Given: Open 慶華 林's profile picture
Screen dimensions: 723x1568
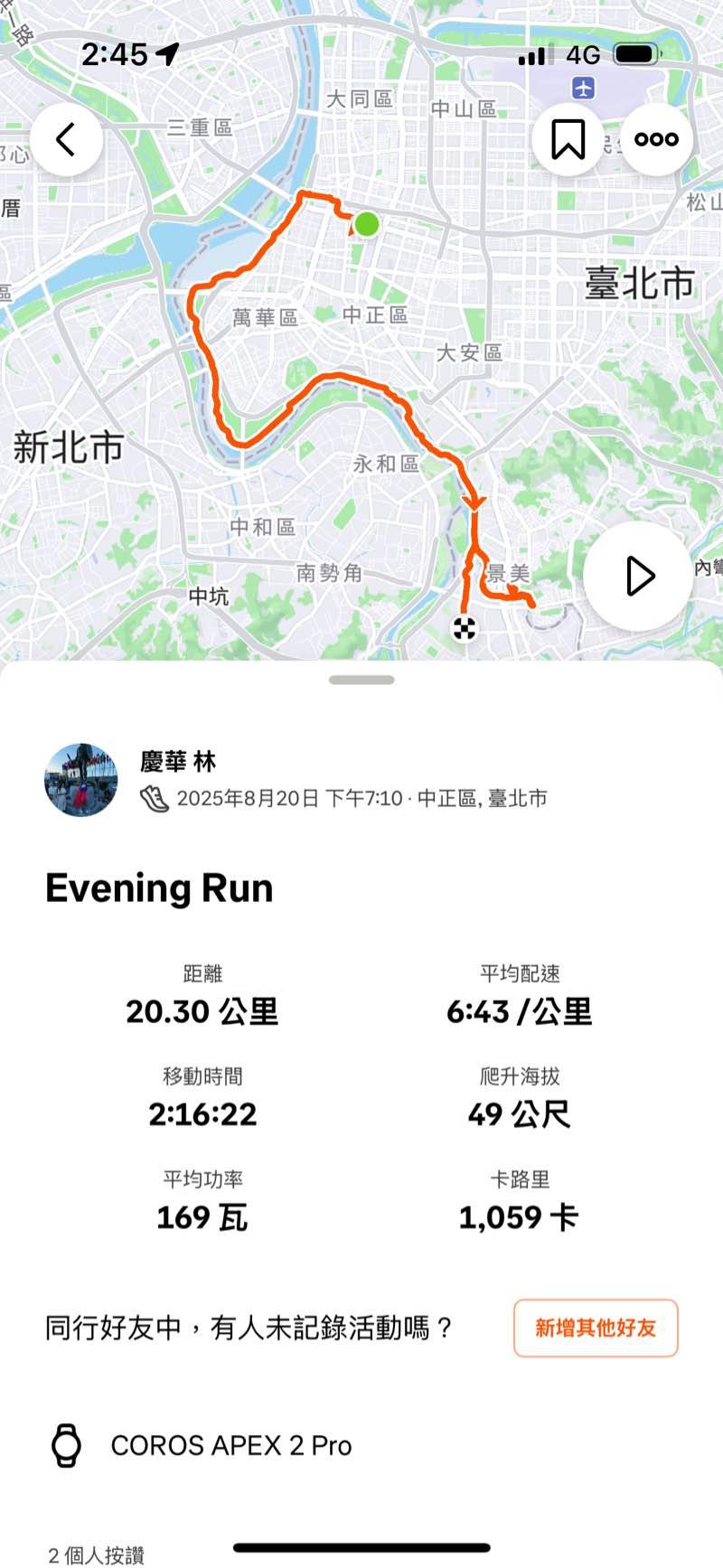Looking at the screenshot, I should coord(81,780).
